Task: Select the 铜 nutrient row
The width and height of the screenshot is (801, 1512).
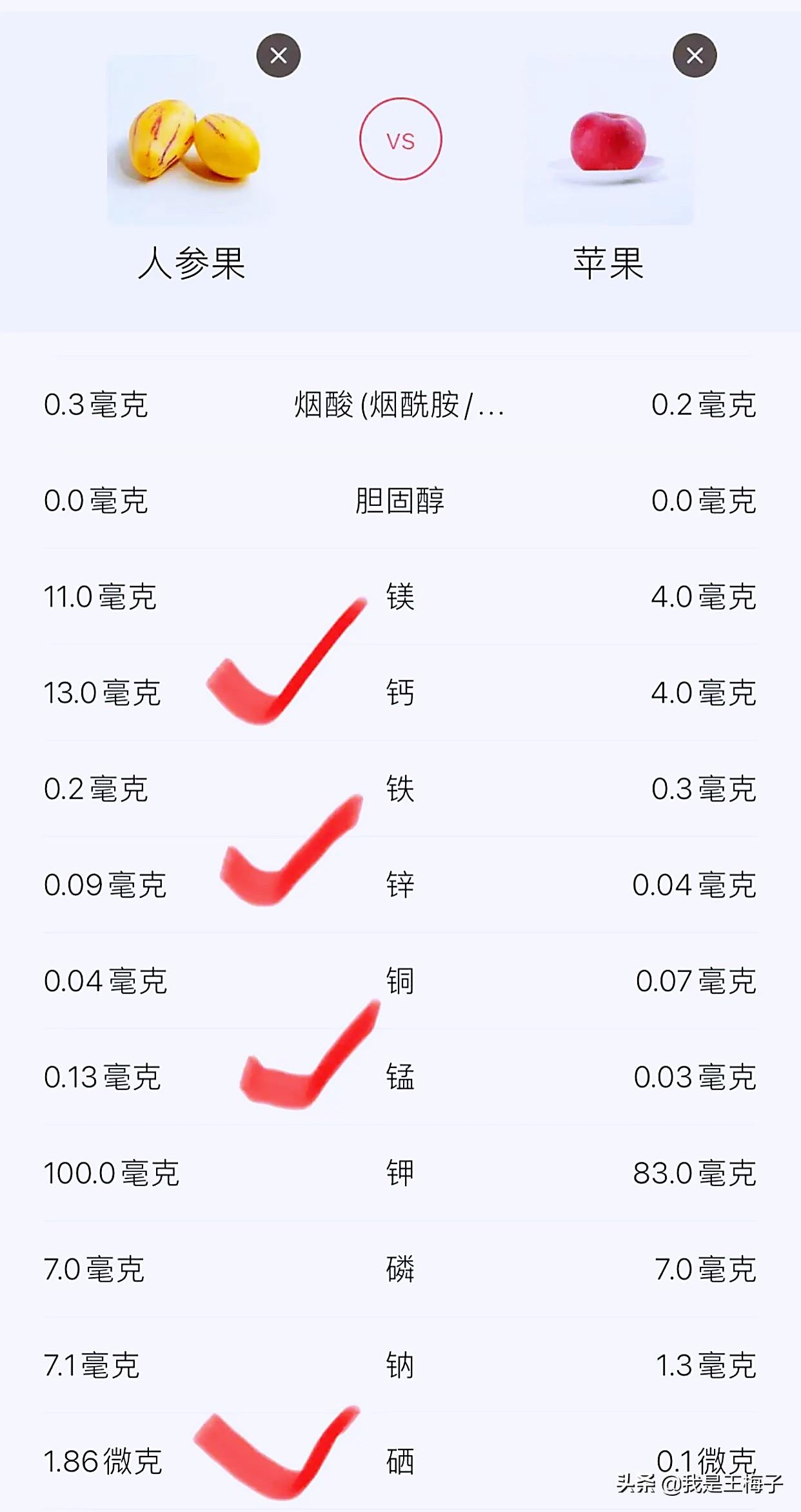Action: pyautogui.click(x=400, y=982)
